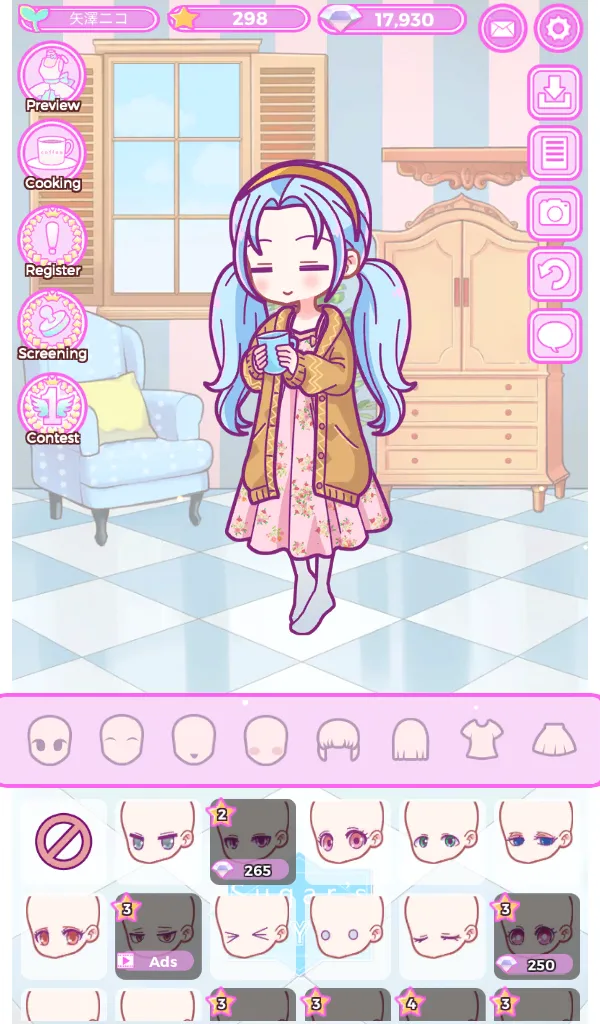The image size is (600, 1024).
Task: Open the mail inbox icon
Action: tap(503, 28)
